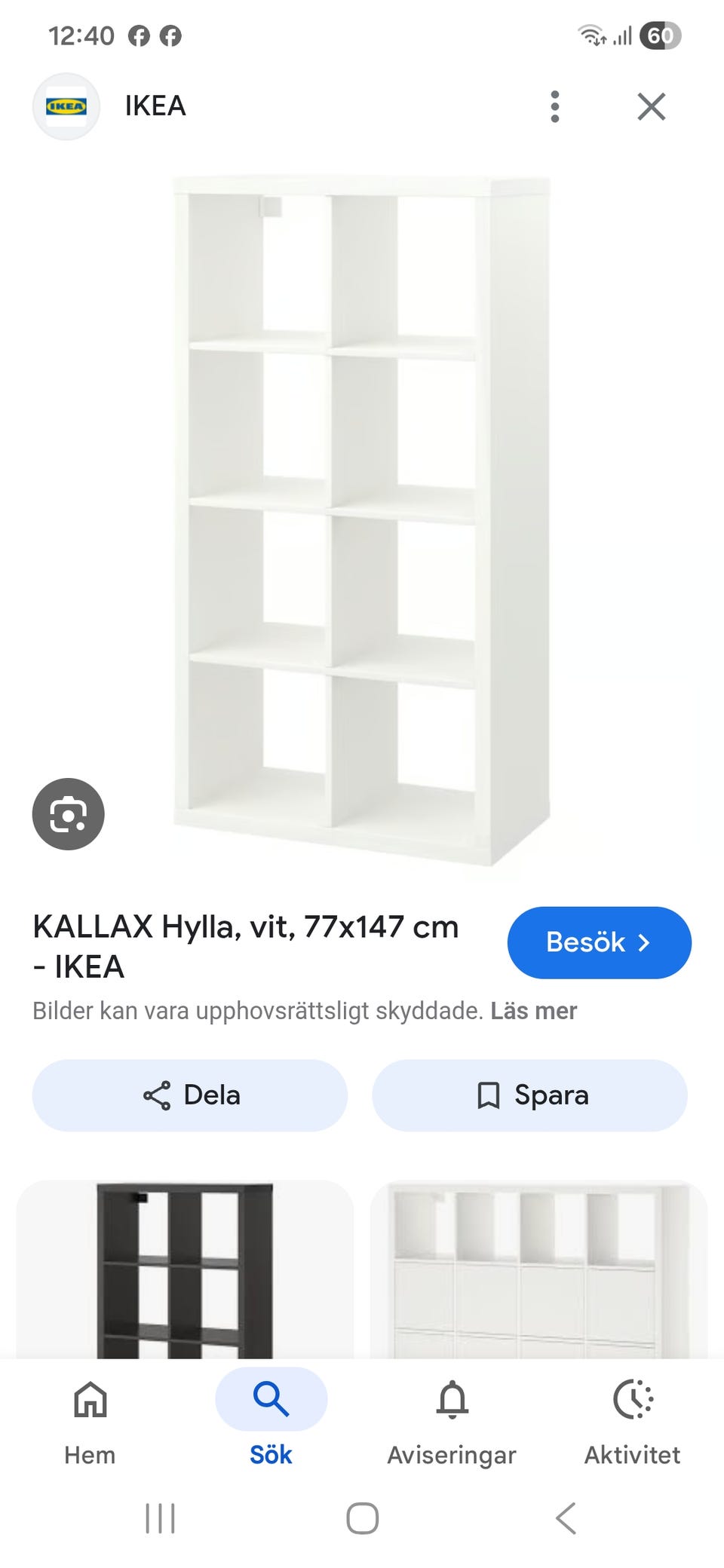Dismiss the image view with the X
The image size is (724, 1568).
pos(652,106)
